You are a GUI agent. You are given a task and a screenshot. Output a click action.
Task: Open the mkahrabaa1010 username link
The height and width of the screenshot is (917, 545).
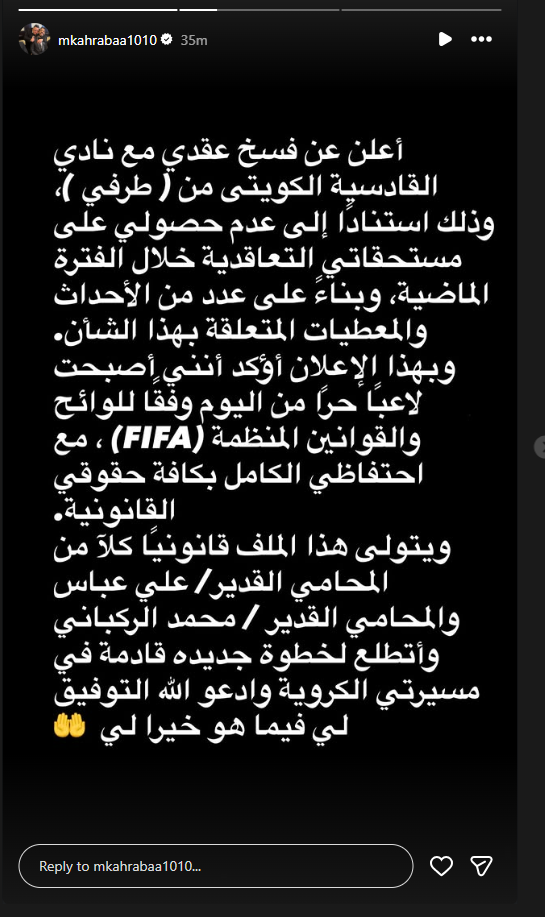pos(108,40)
